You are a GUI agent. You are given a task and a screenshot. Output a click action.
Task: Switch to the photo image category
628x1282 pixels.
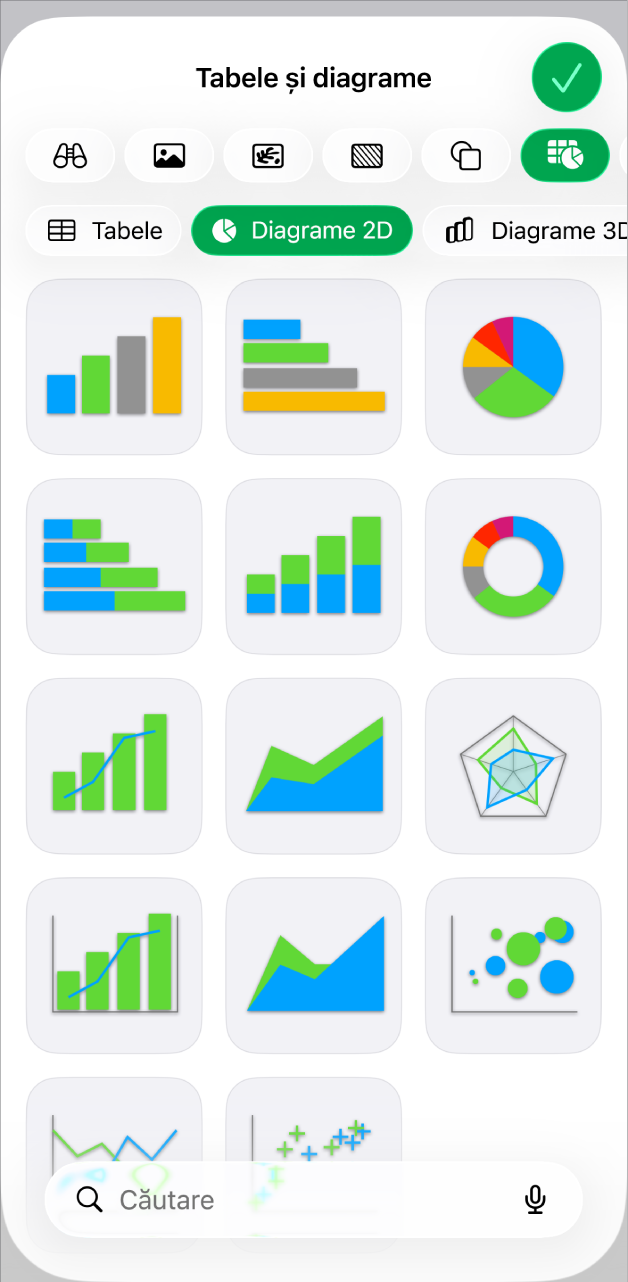tap(169, 155)
